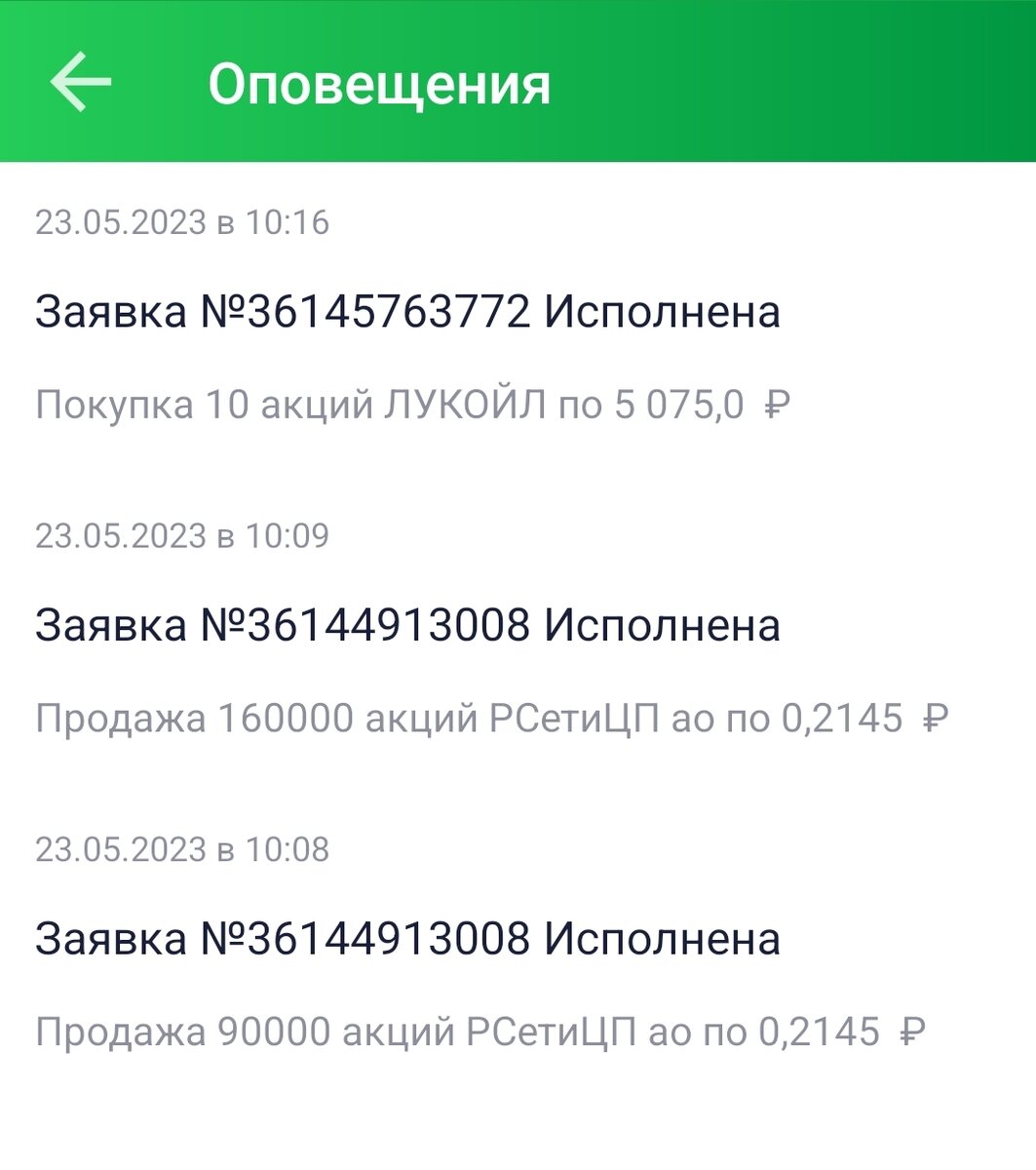
Task: Tap the Оповещения screen title
Action: pos(383,86)
